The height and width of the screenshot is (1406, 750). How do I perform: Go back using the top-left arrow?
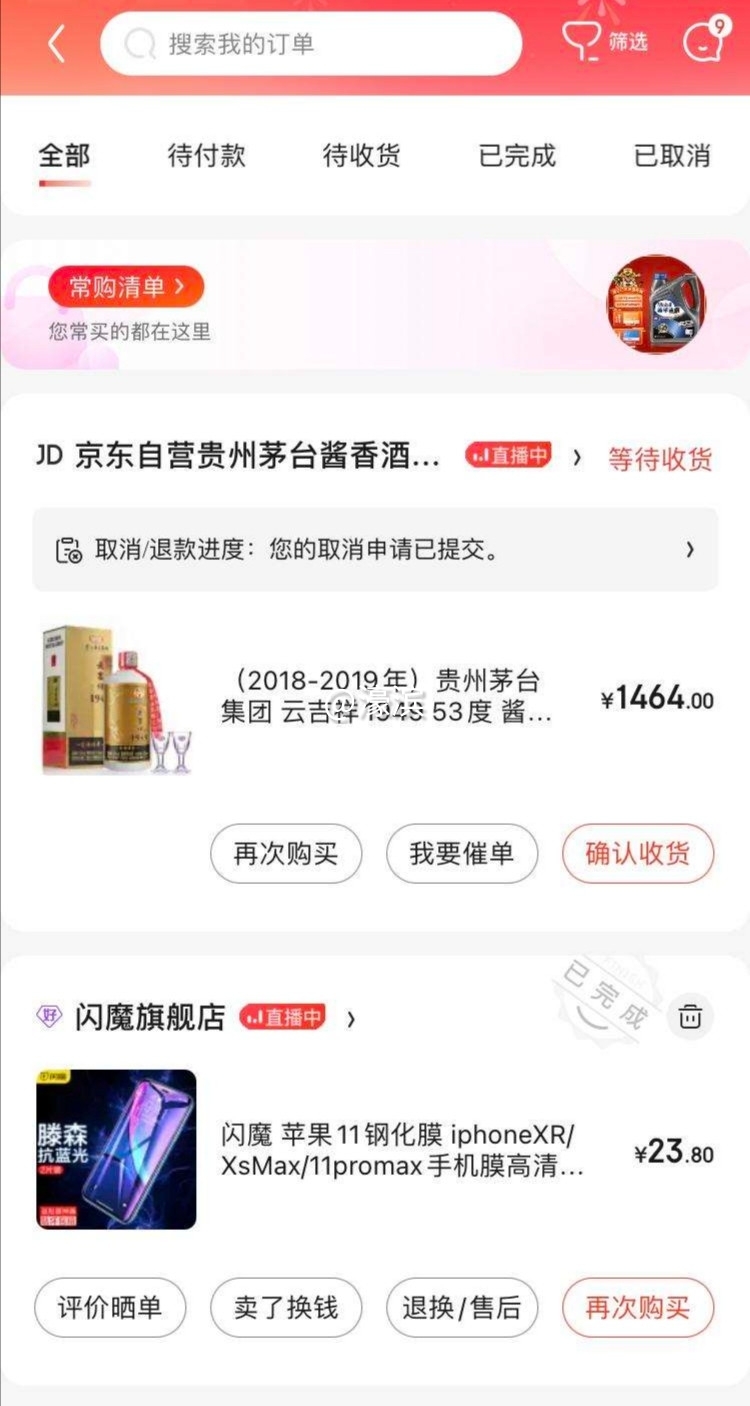click(56, 44)
